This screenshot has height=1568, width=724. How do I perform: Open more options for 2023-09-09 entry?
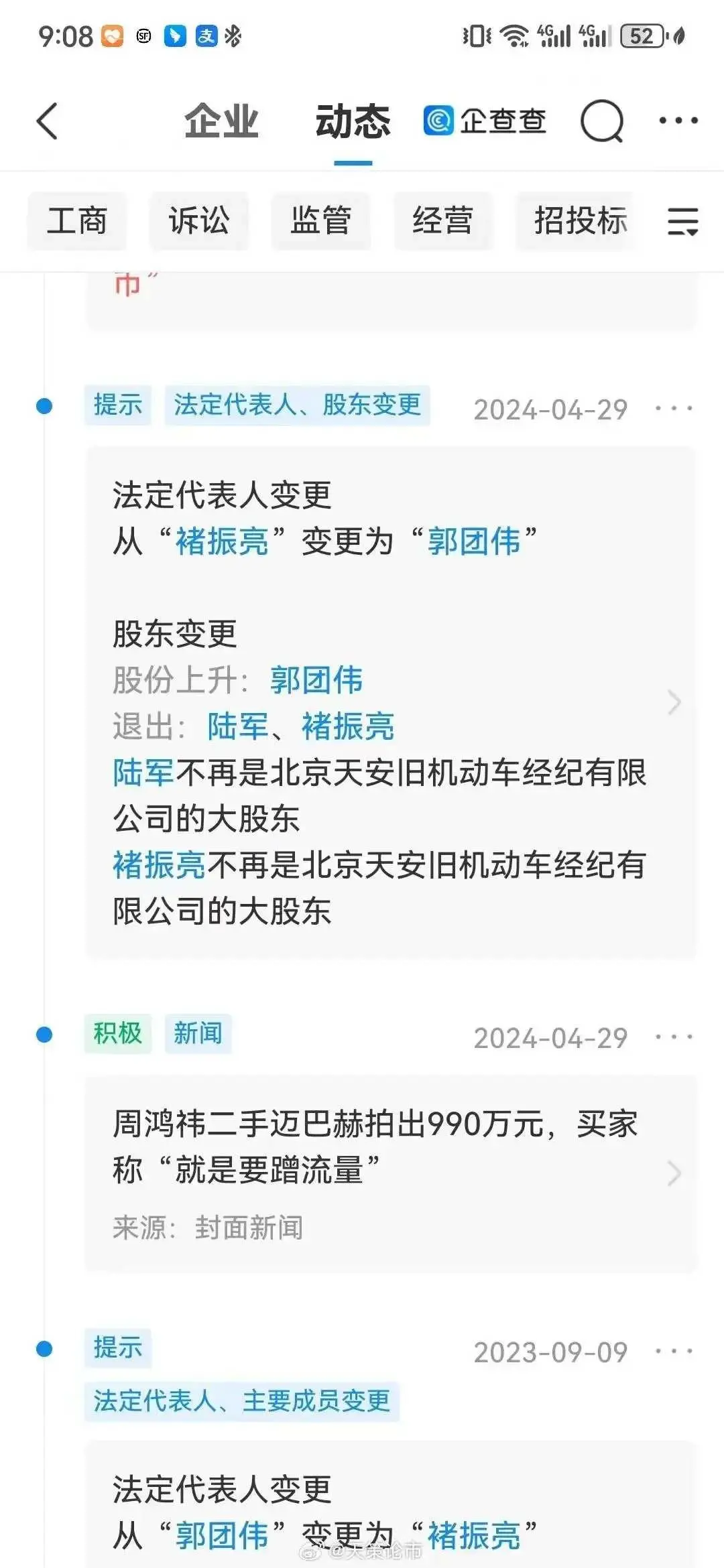pyautogui.click(x=674, y=1352)
